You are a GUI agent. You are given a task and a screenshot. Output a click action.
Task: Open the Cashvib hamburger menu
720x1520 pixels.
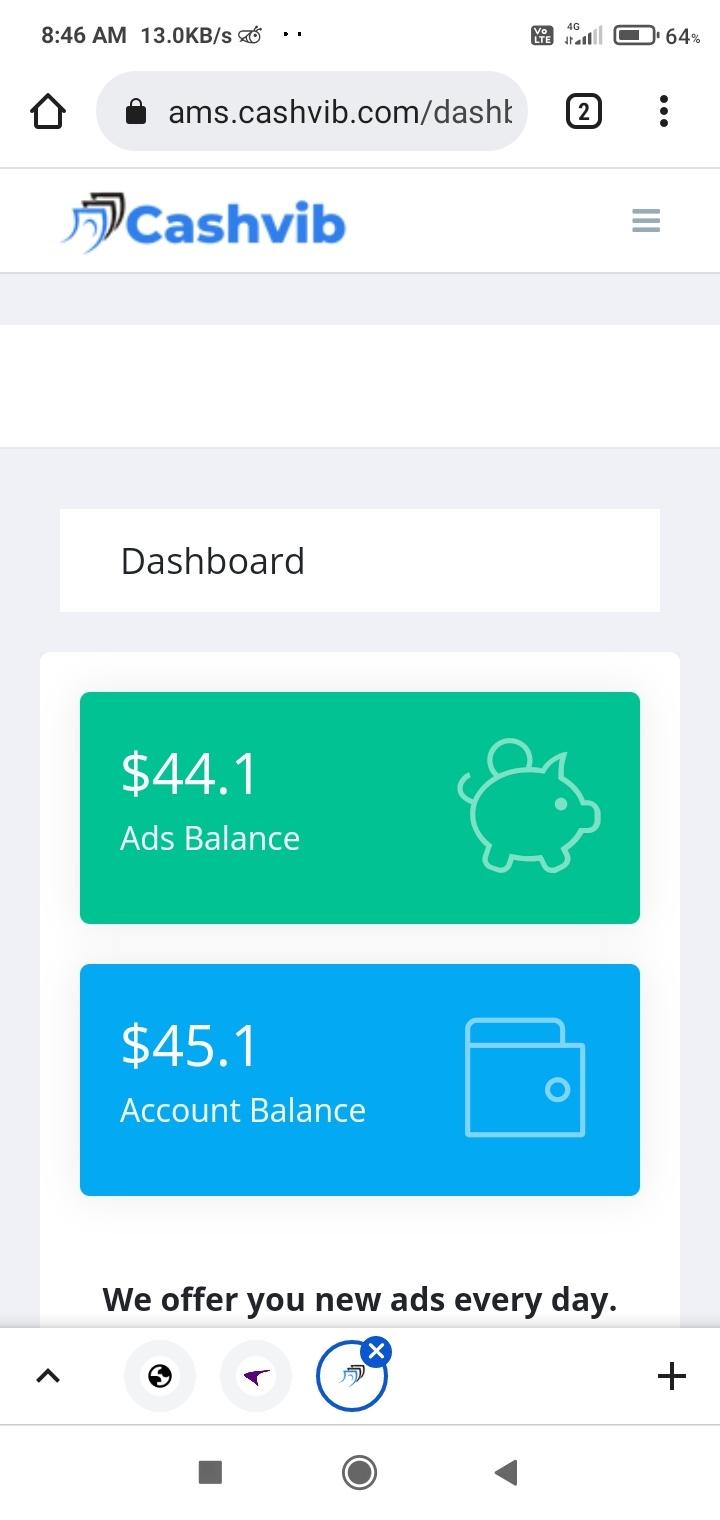pos(646,220)
